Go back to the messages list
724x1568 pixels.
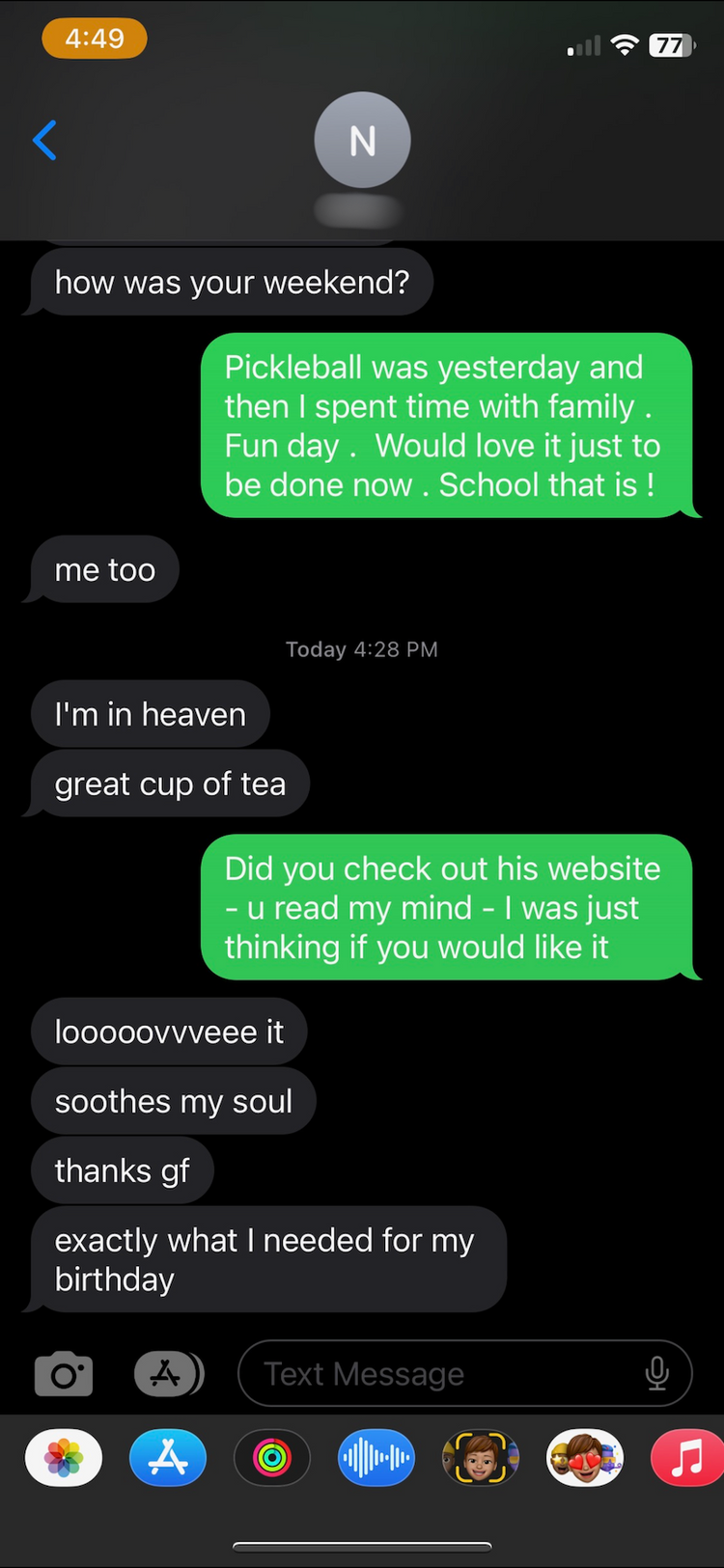point(45,141)
